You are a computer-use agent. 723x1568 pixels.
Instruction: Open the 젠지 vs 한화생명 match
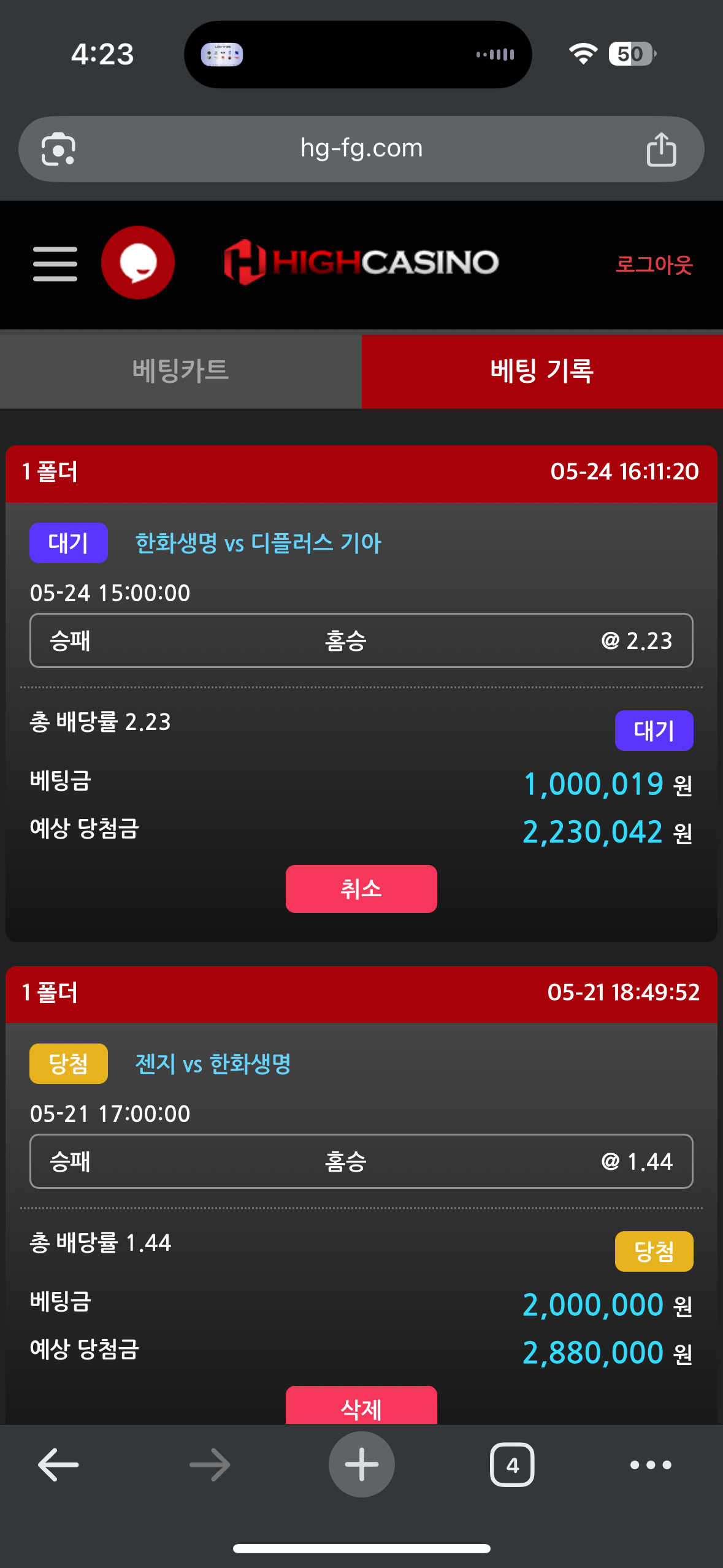(x=213, y=1064)
